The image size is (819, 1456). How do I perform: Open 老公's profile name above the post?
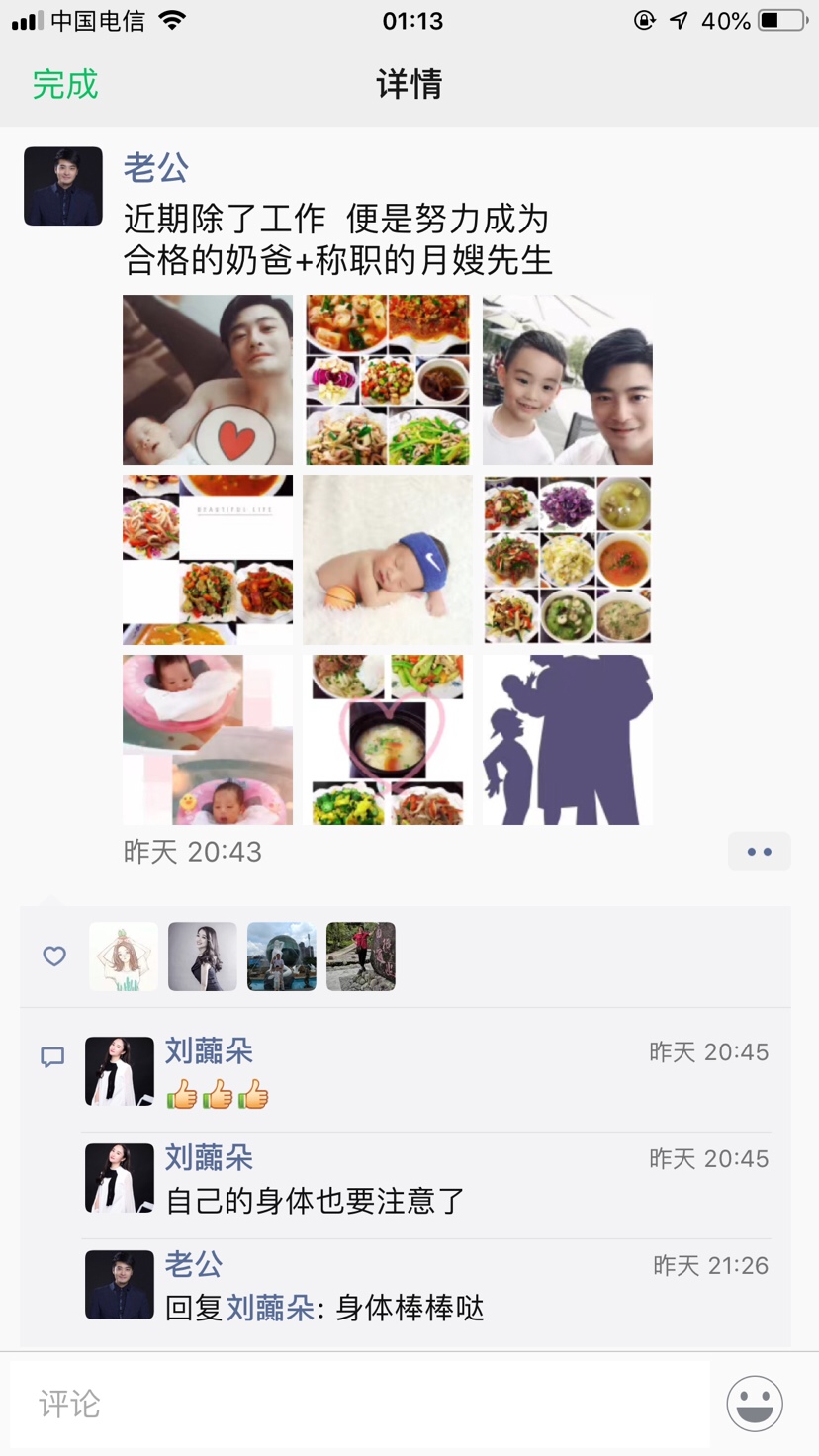click(x=156, y=168)
